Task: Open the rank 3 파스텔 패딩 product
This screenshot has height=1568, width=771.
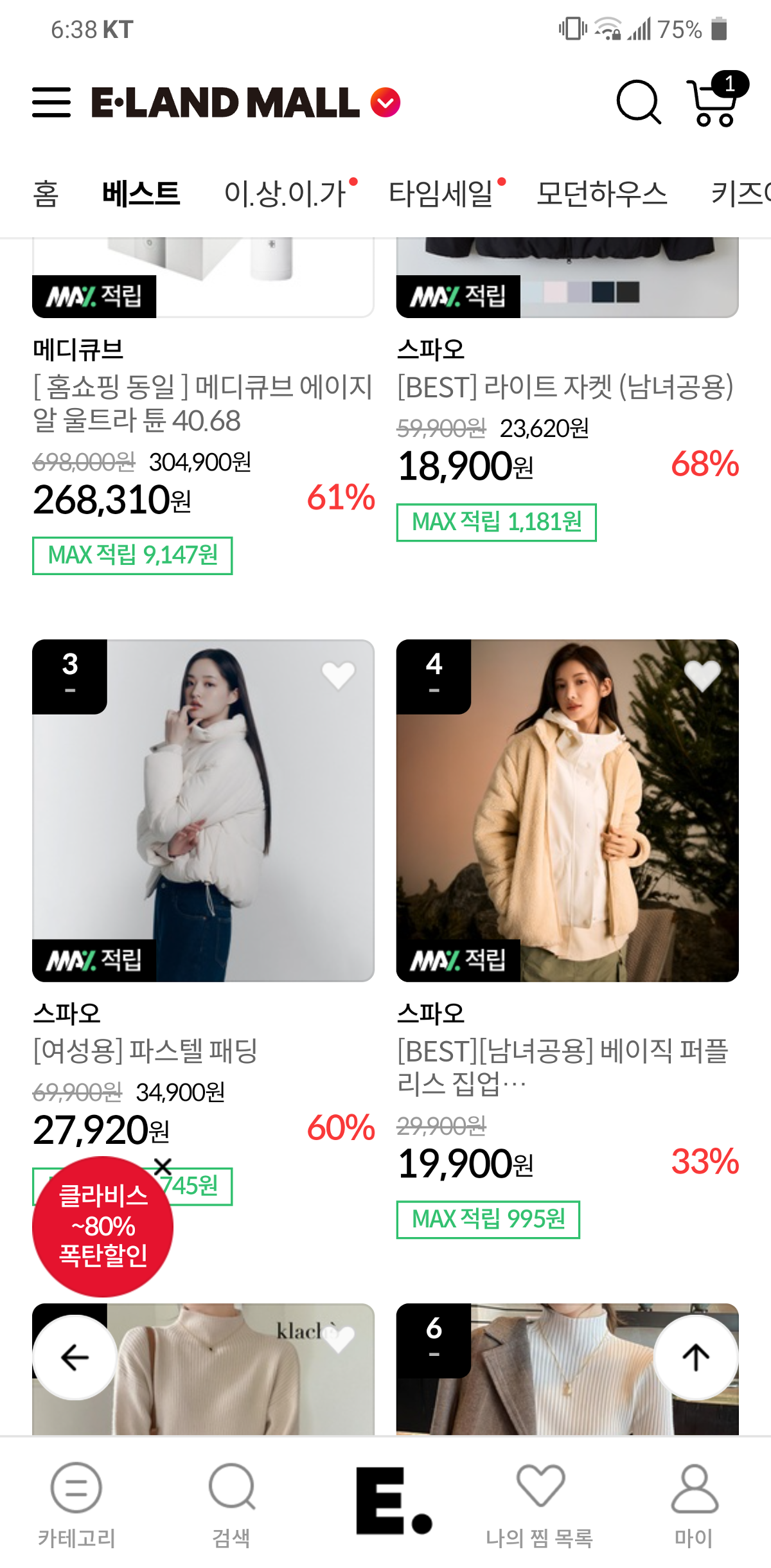Action: click(203, 810)
